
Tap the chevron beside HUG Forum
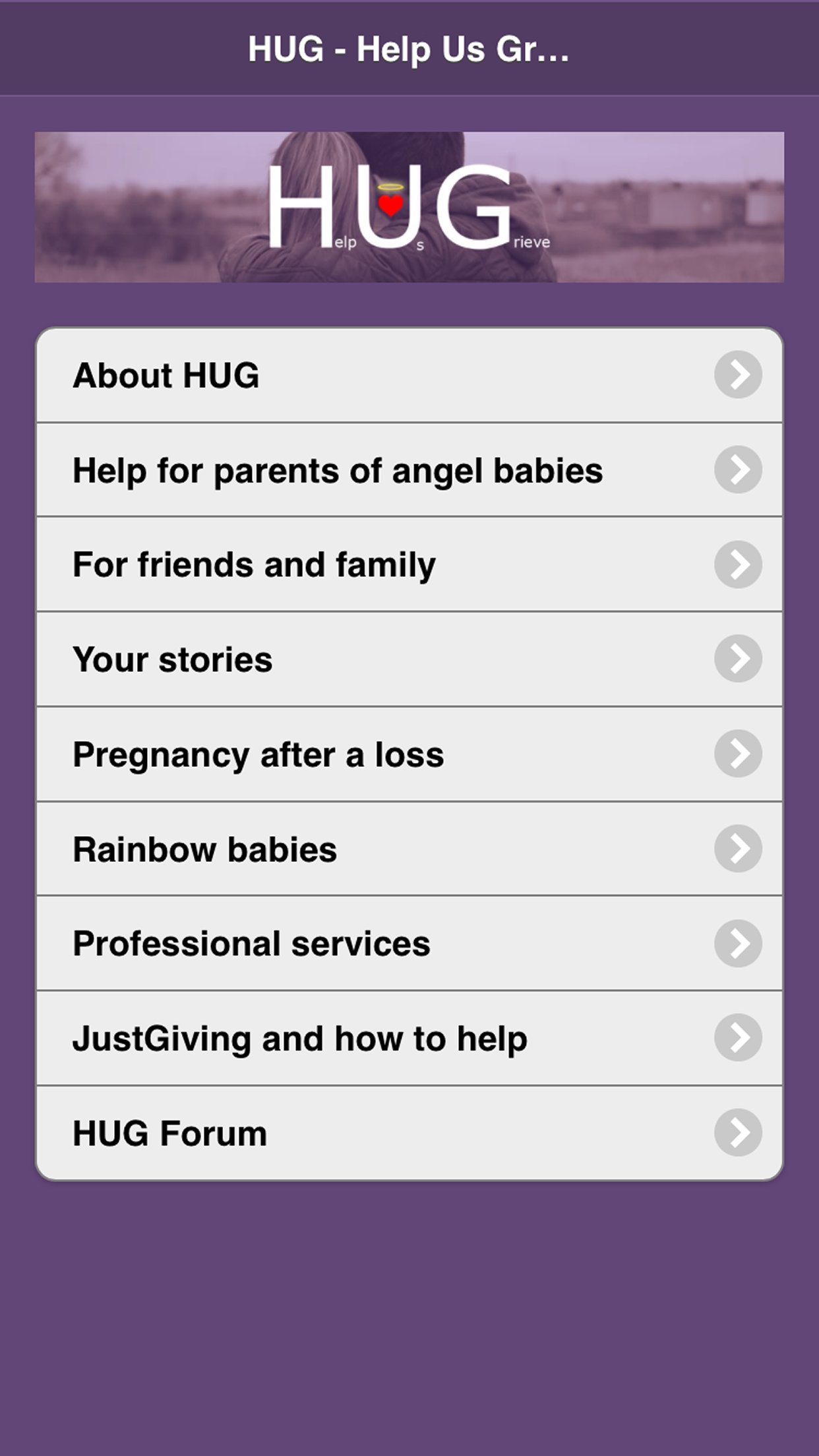[737, 1133]
